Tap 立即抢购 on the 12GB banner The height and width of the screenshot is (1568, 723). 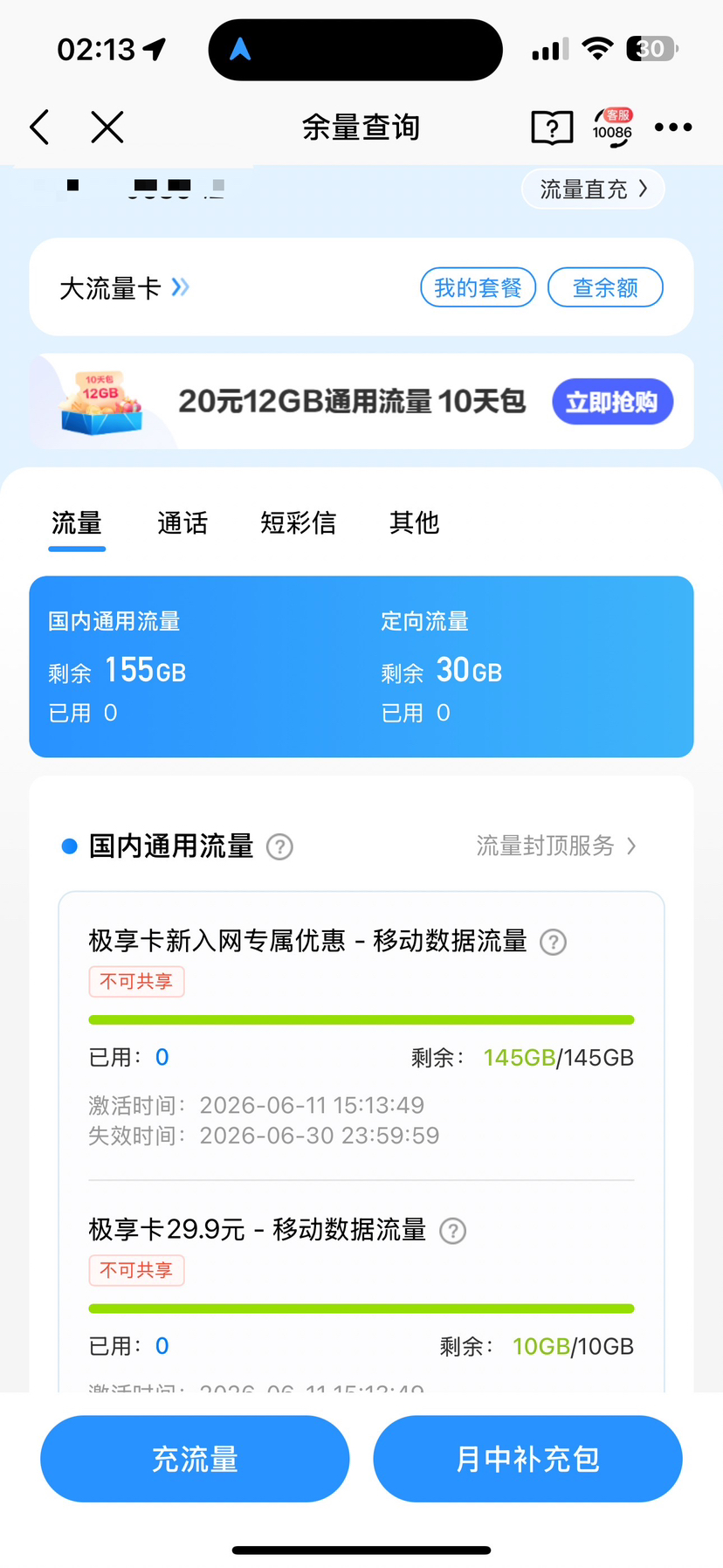point(612,402)
